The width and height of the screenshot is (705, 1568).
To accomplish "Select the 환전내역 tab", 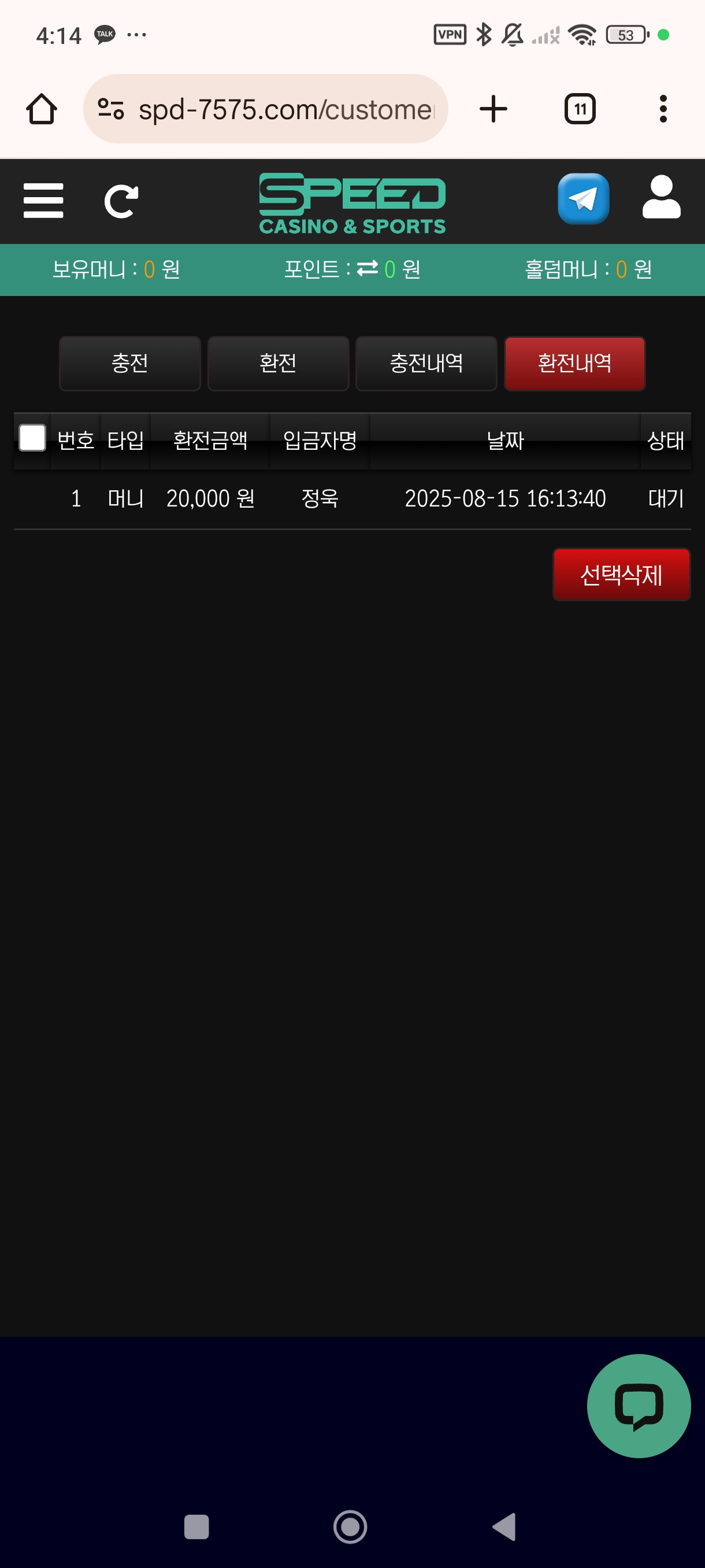I will tap(574, 364).
